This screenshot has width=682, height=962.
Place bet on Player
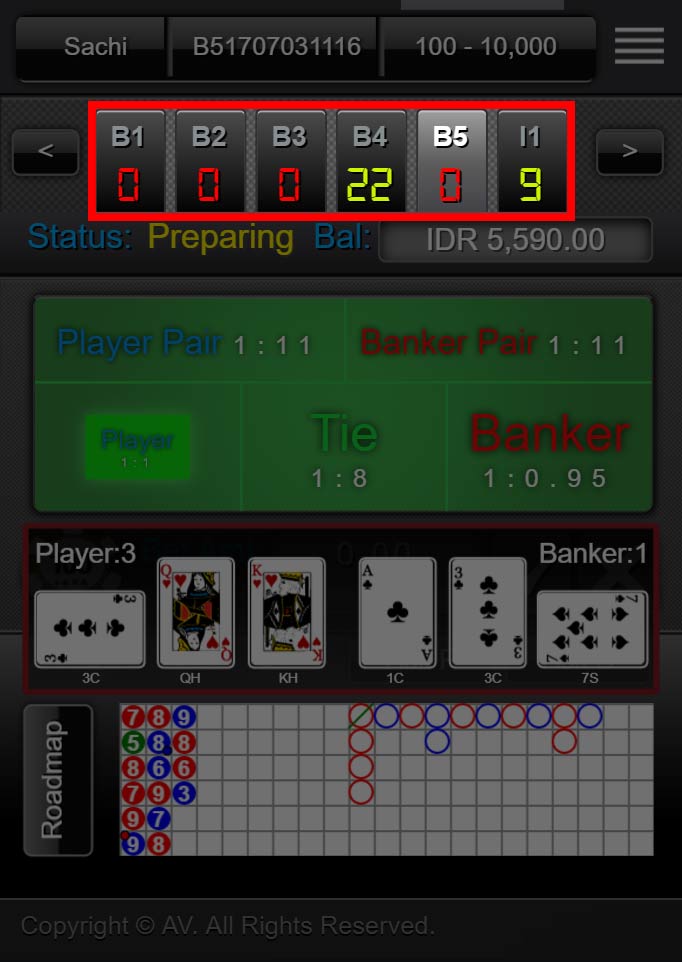[138, 446]
